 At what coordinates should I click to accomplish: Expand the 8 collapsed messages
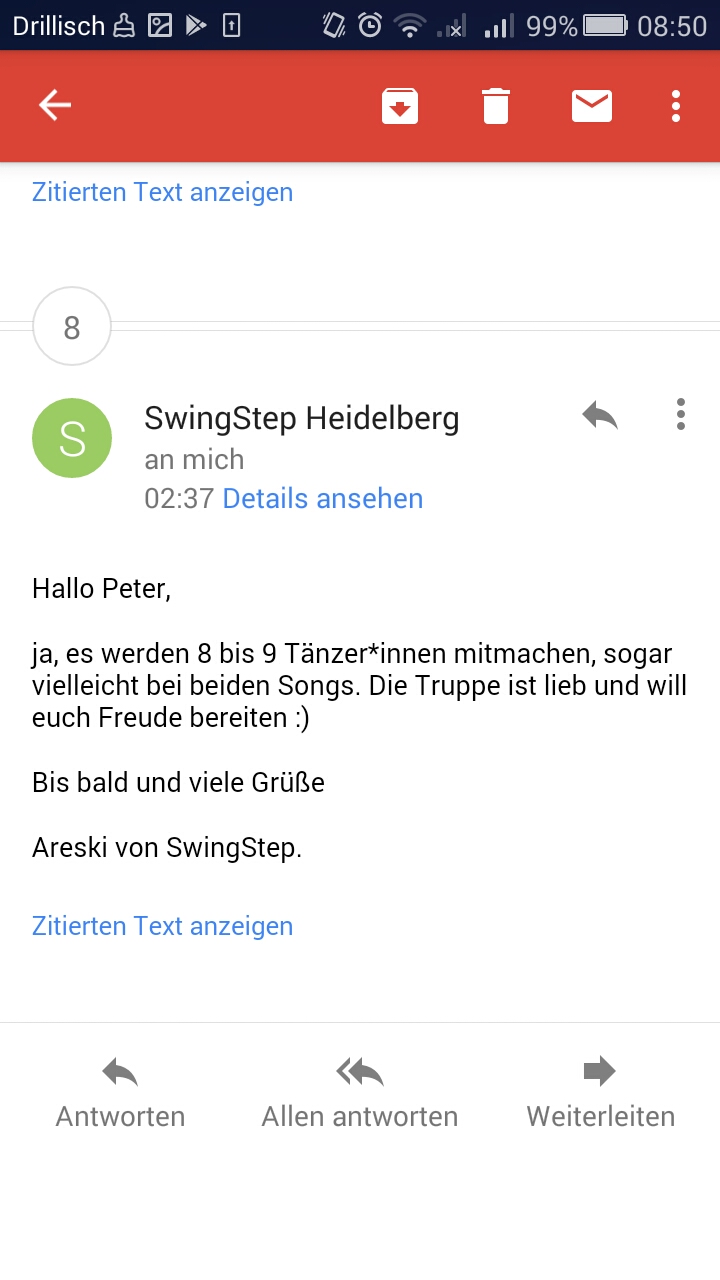coord(72,327)
